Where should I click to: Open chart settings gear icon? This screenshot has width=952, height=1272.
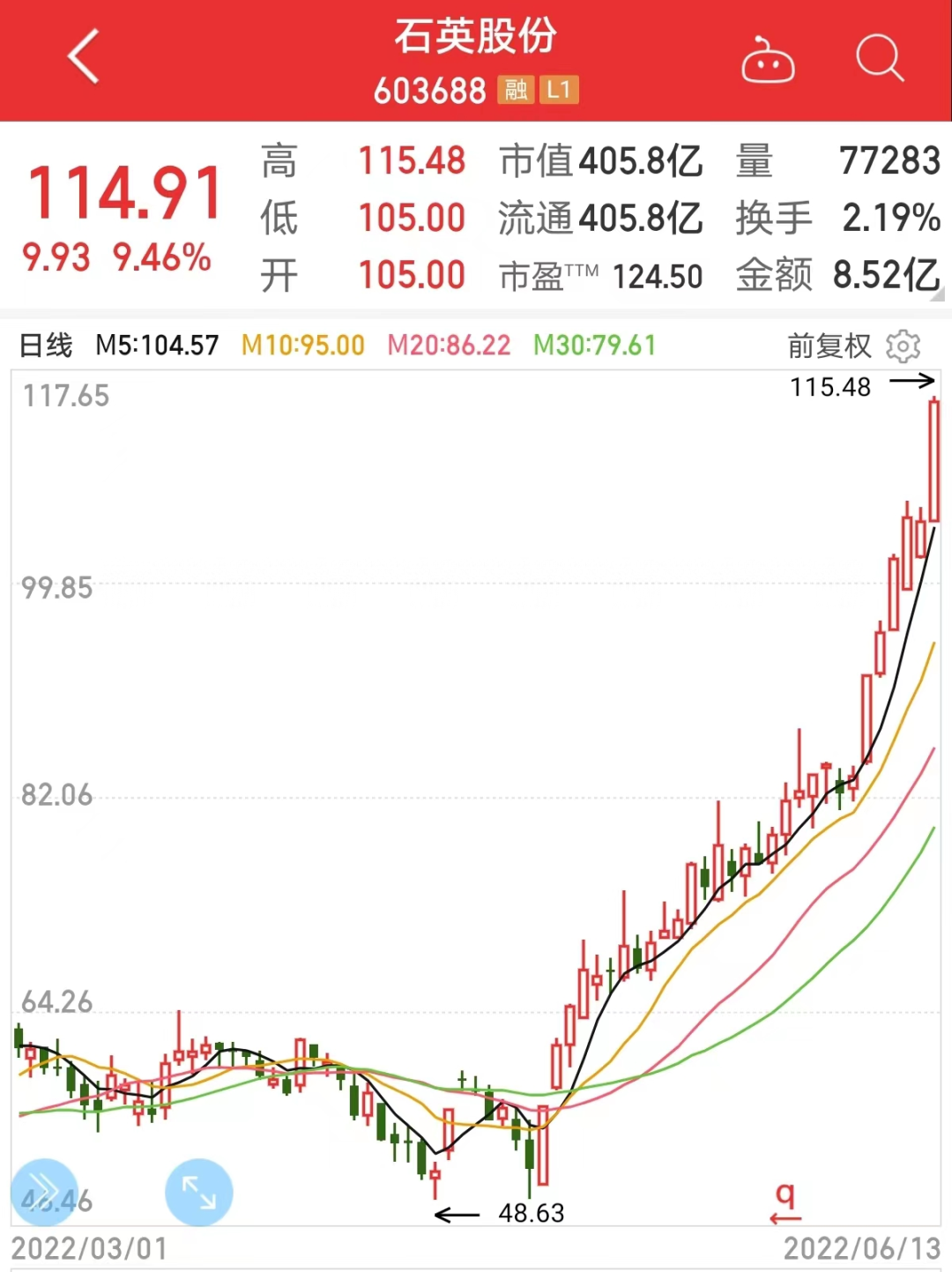(x=903, y=346)
